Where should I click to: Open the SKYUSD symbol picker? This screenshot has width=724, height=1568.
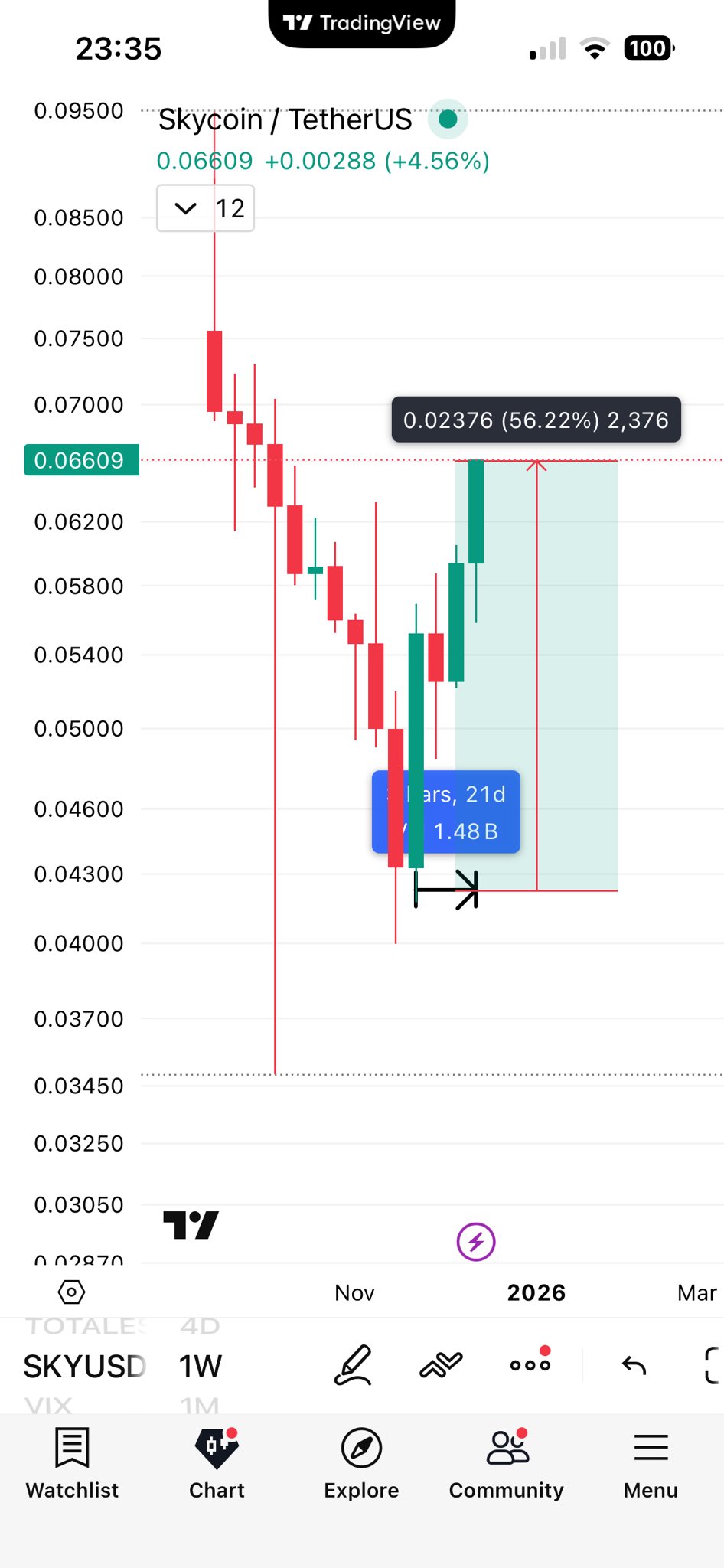pyautogui.click(x=84, y=1367)
